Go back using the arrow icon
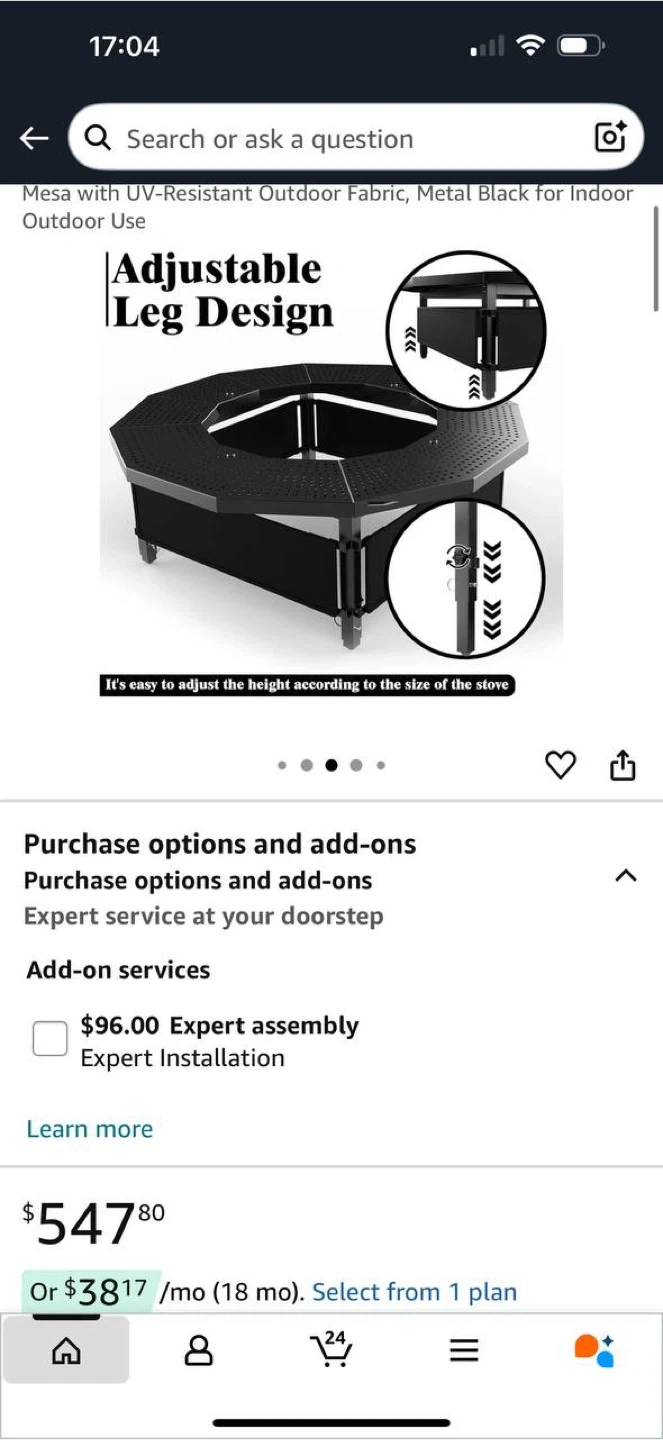The width and height of the screenshot is (663, 1440). (x=34, y=139)
